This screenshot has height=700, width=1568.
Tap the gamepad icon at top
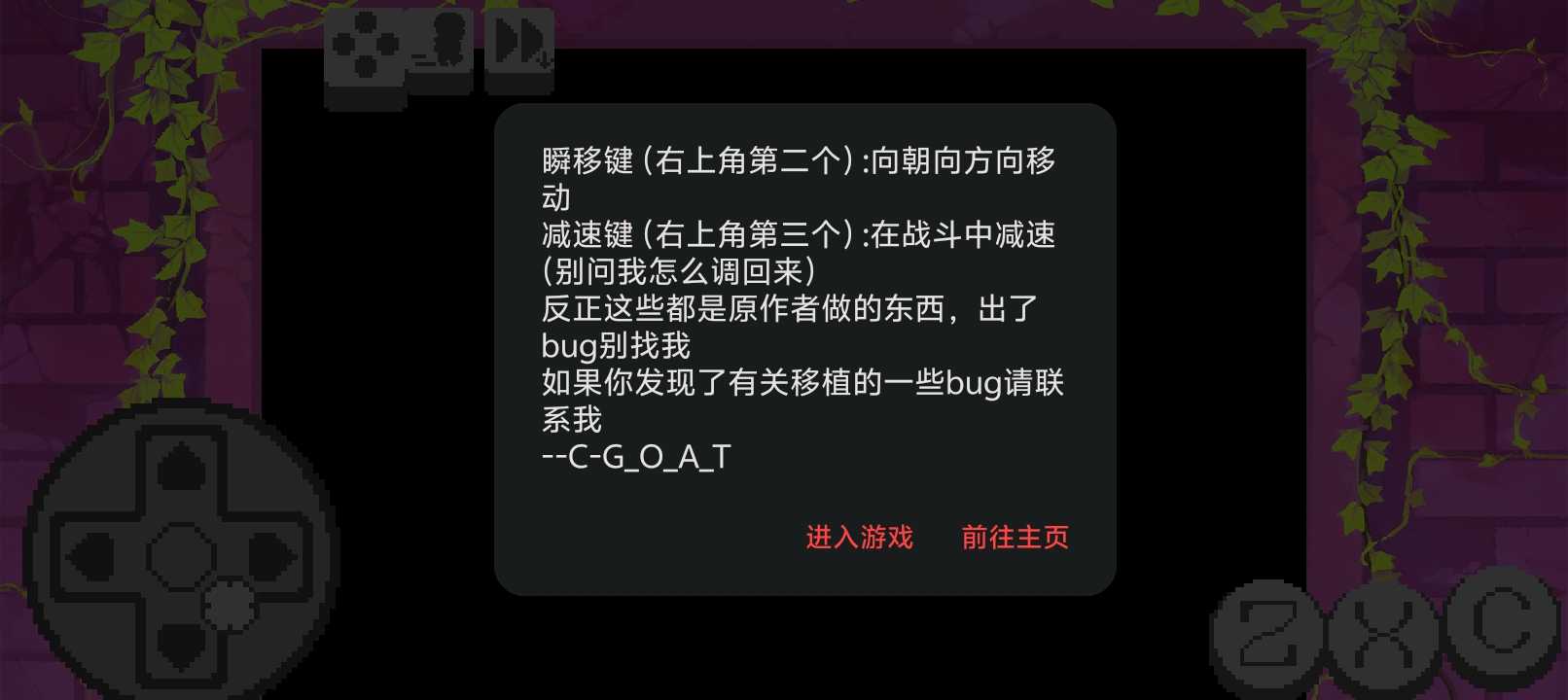(x=364, y=49)
